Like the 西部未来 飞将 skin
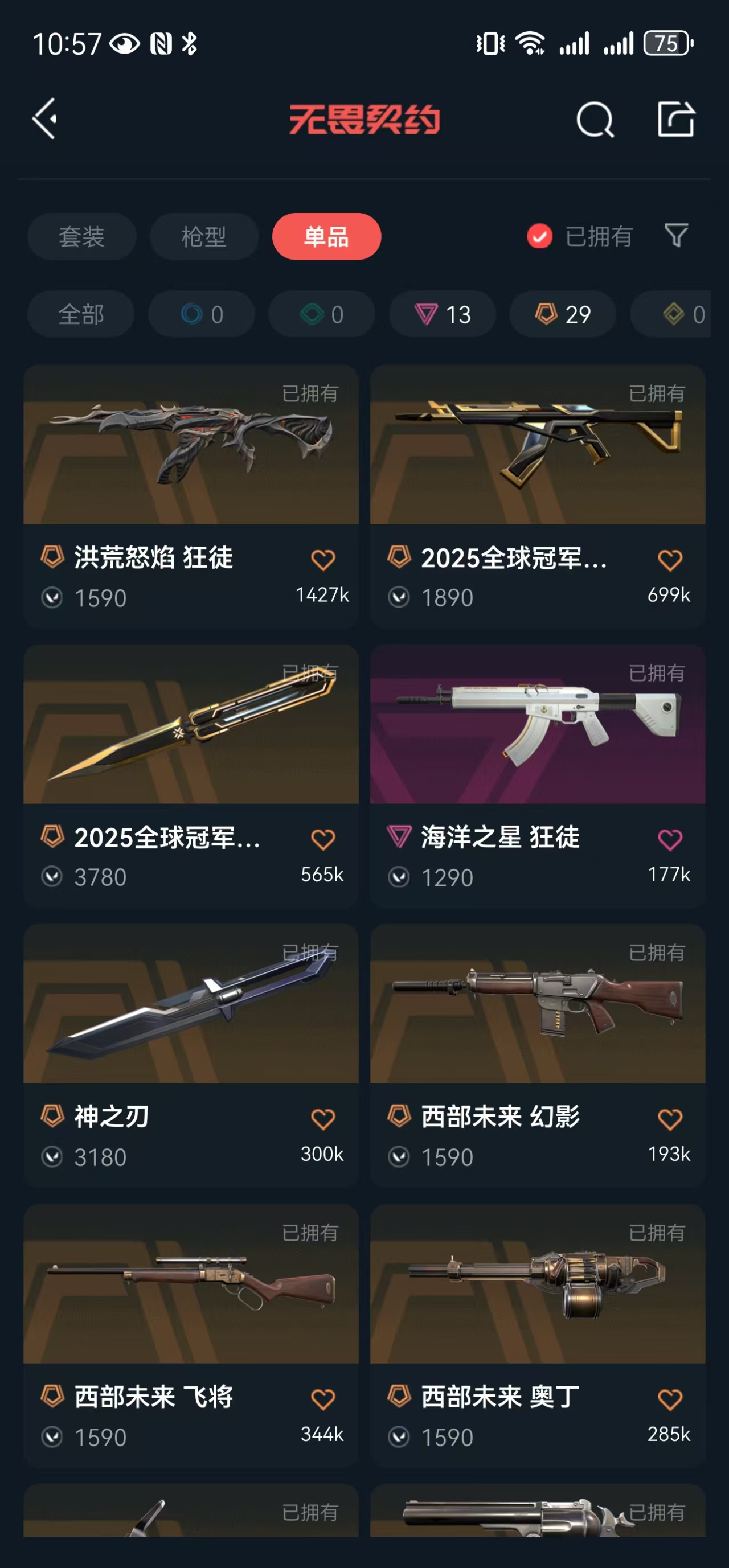The width and height of the screenshot is (729, 1568). 323,1399
